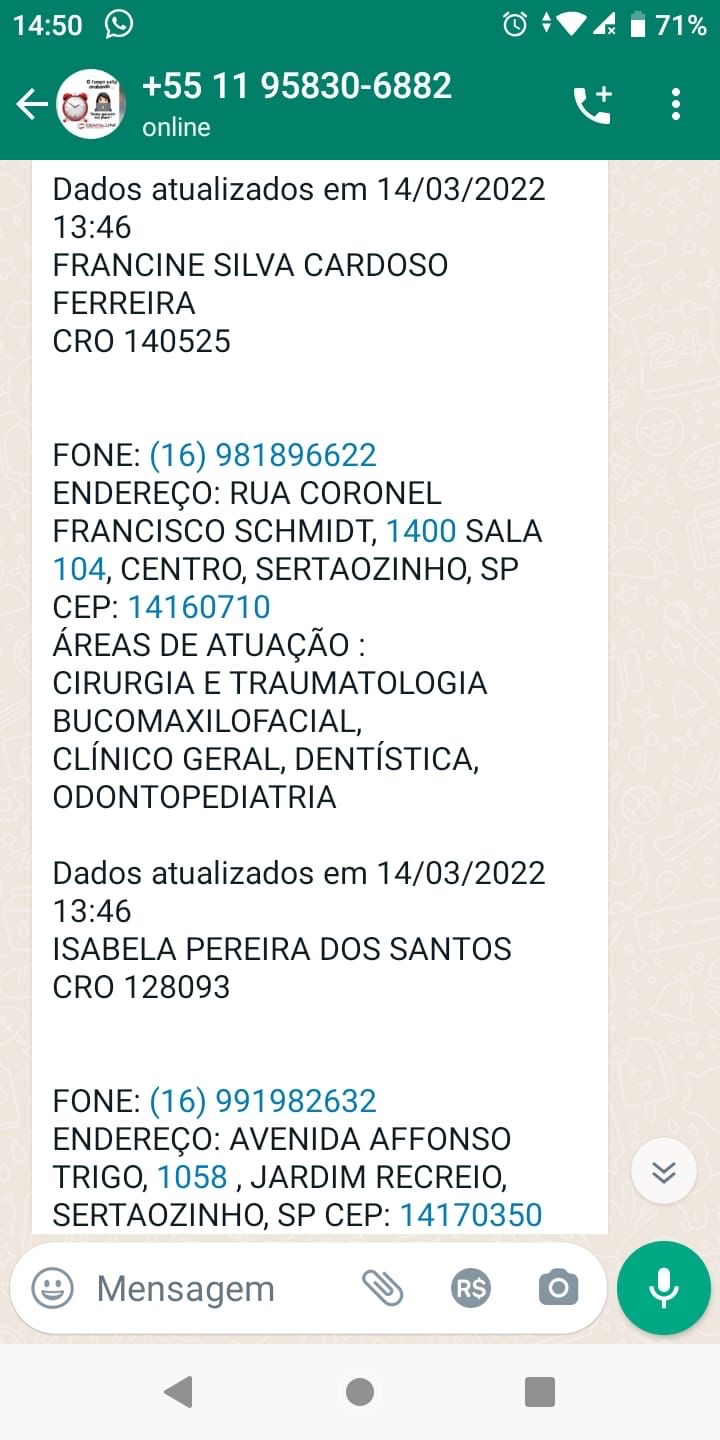This screenshot has width=720, height=1440.
Task: Record a voice message
Action: [664, 1289]
